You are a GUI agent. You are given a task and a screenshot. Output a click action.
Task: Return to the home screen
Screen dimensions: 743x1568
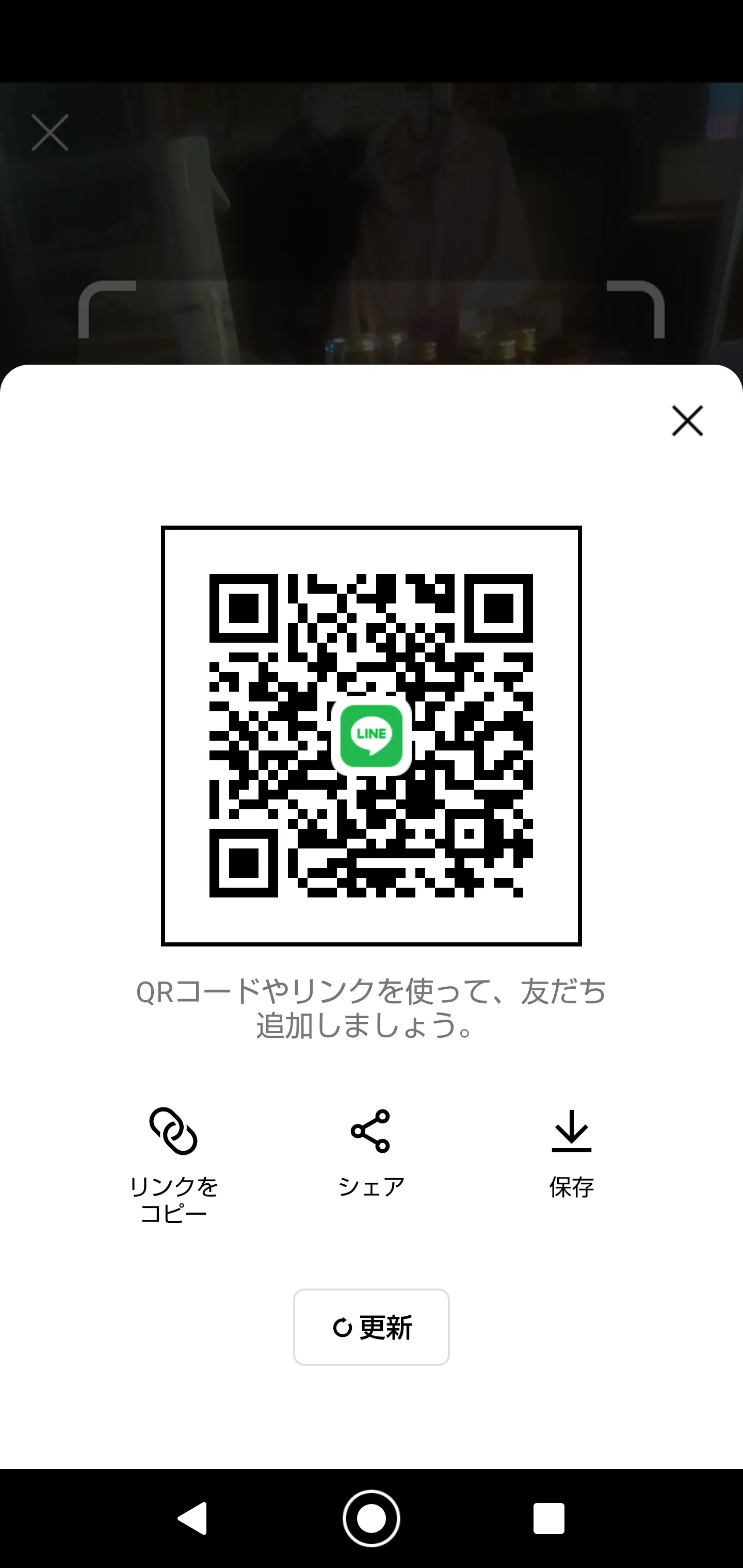click(x=372, y=1518)
